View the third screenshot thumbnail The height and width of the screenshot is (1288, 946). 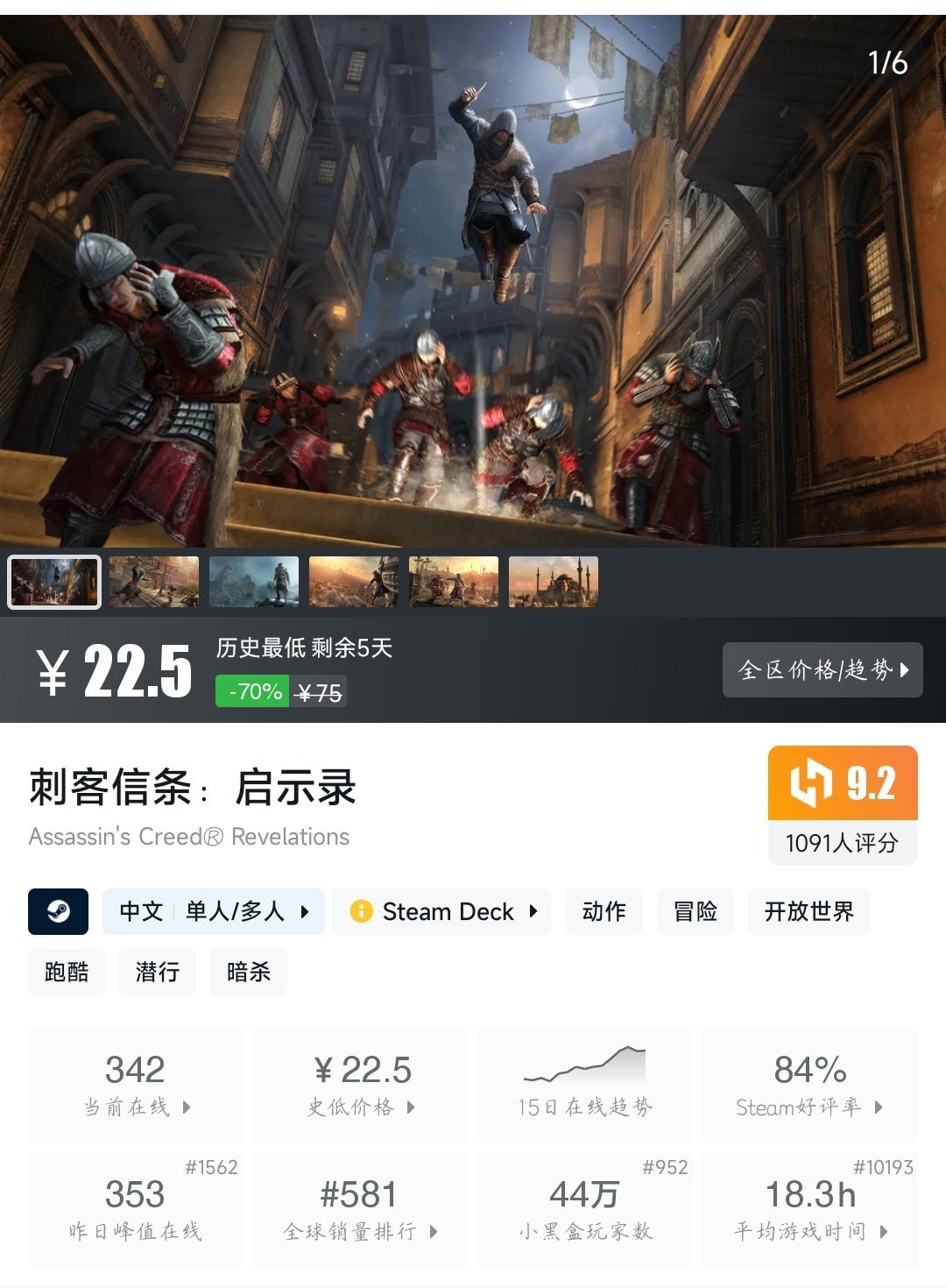coord(254,582)
